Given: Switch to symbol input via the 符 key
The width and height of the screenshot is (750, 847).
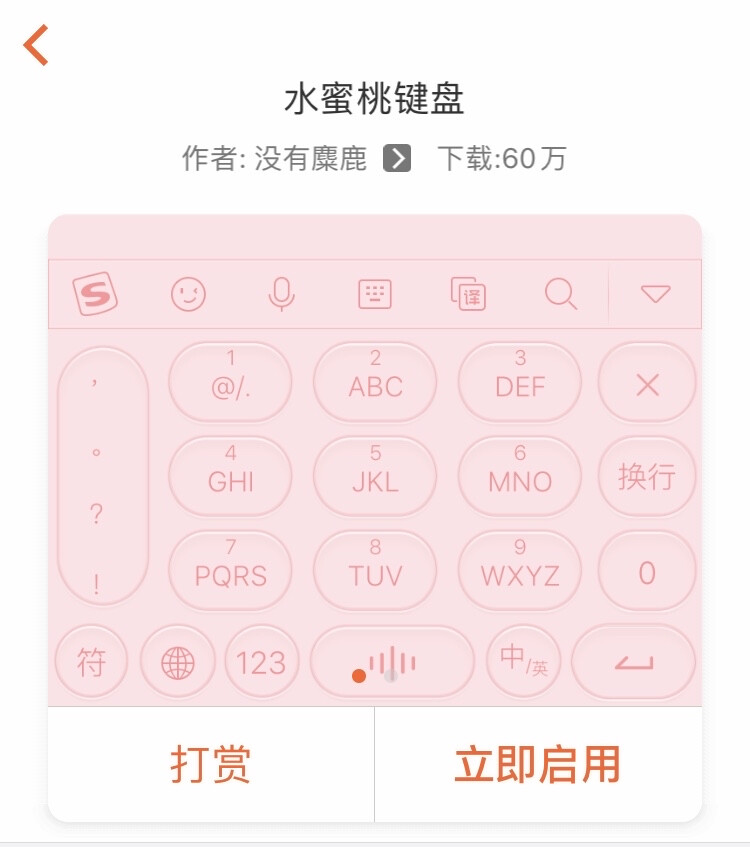Looking at the screenshot, I should [x=91, y=661].
